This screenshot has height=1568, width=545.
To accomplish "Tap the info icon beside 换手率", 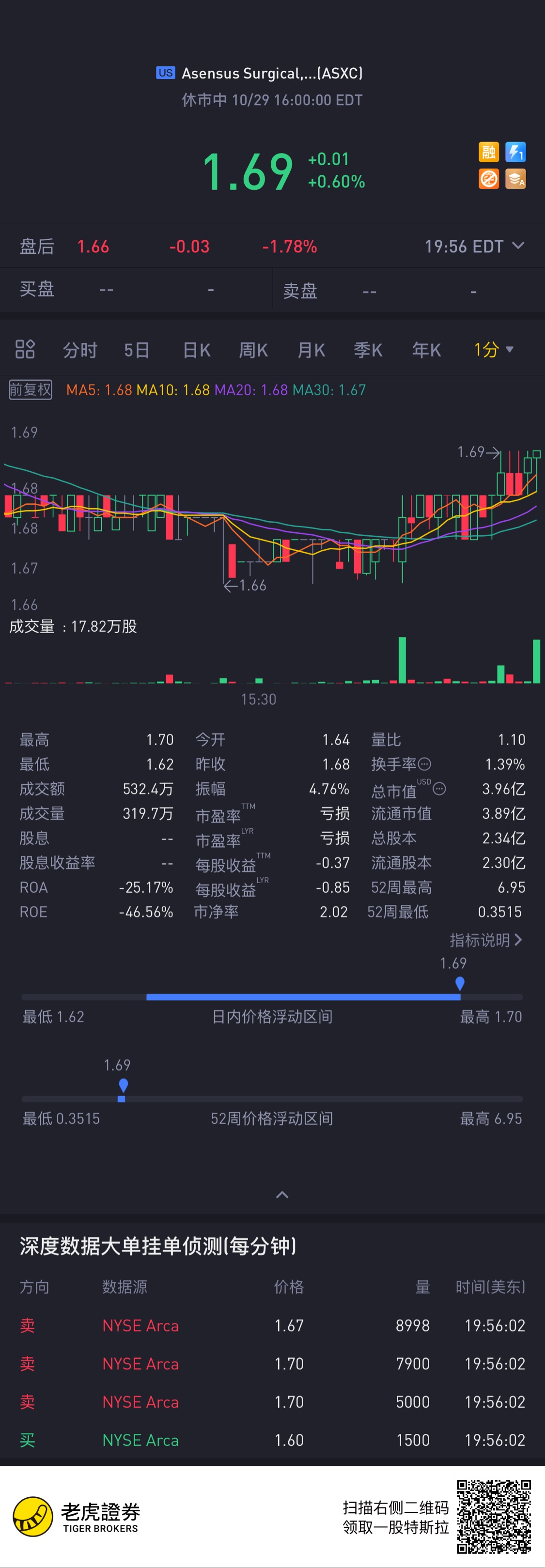I will (424, 764).
